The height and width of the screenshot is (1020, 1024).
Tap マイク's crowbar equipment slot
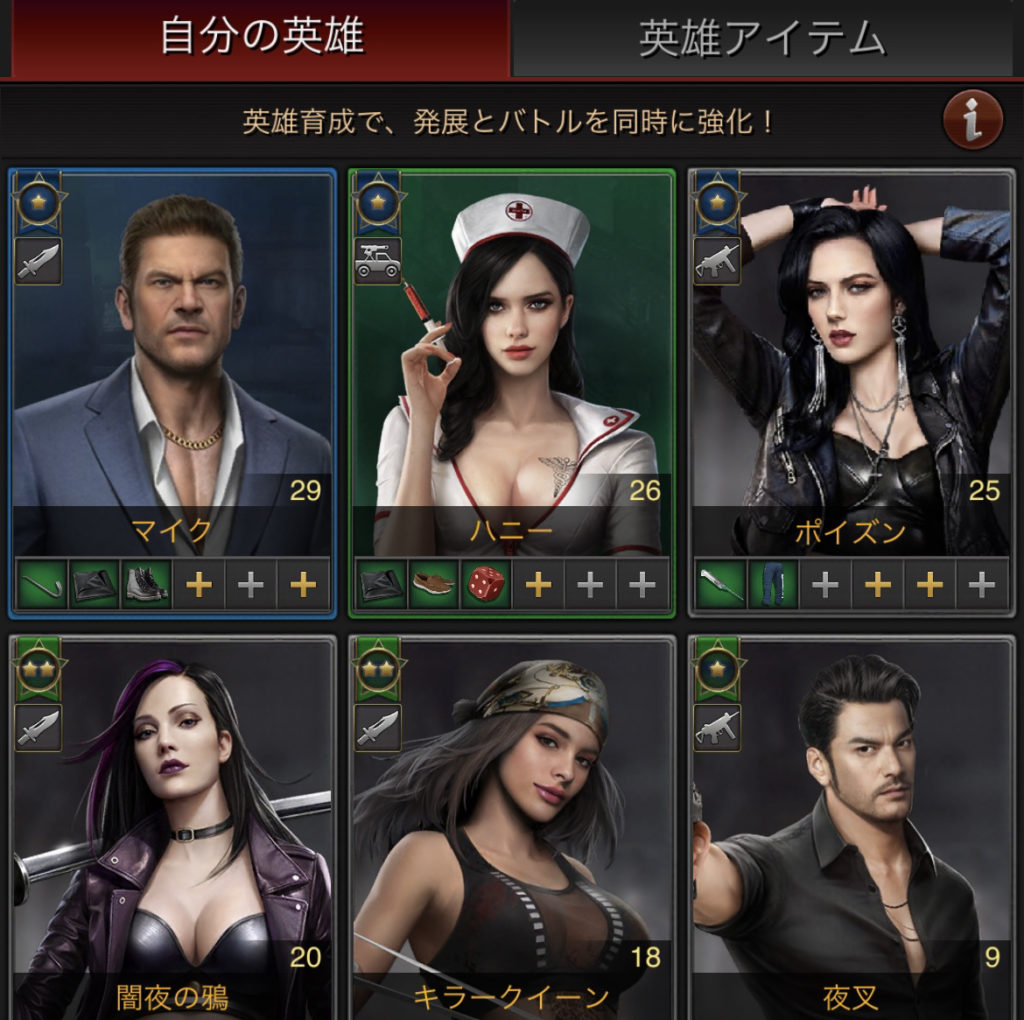pyautogui.click(x=43, y=585)
